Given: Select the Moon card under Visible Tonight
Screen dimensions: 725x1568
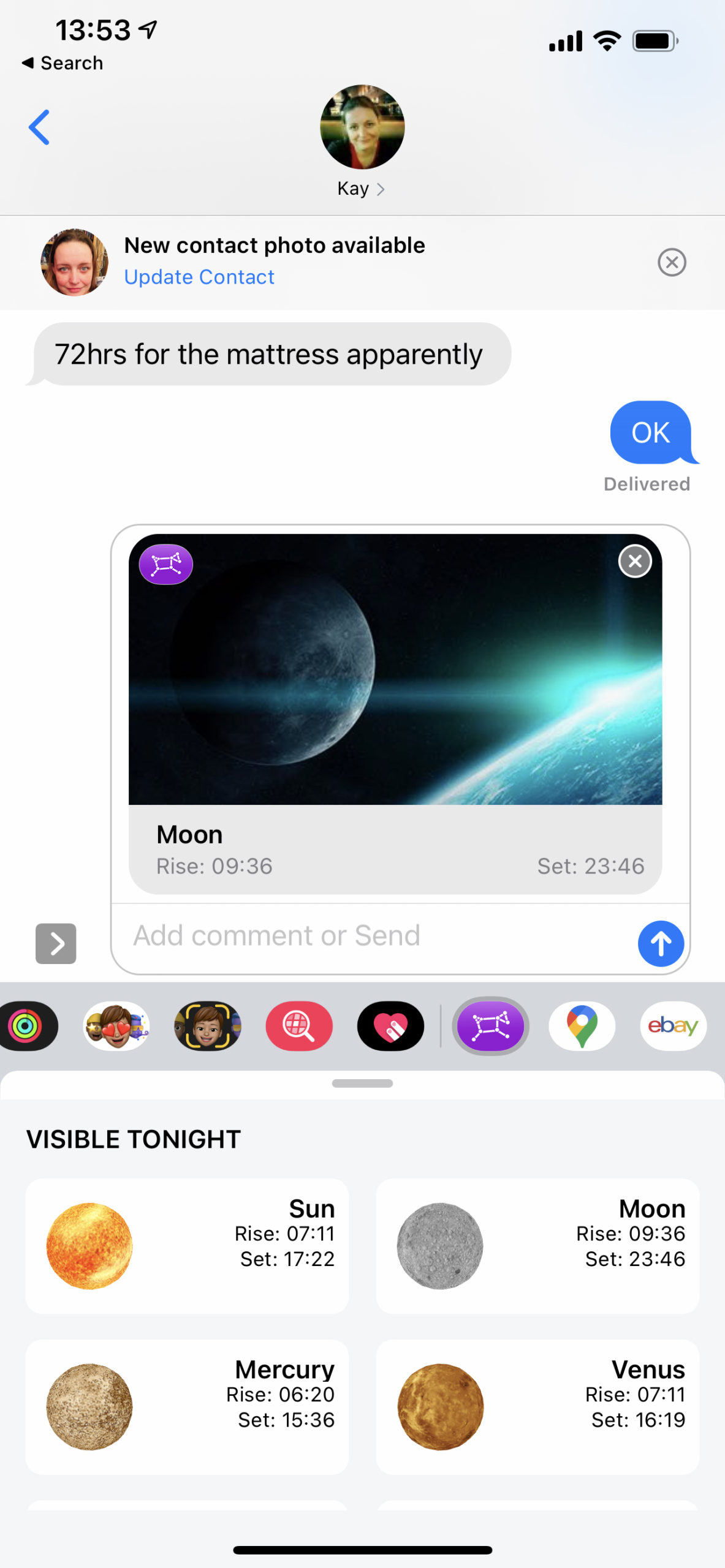Looking at the screenshot, I should coord(537,1246).
